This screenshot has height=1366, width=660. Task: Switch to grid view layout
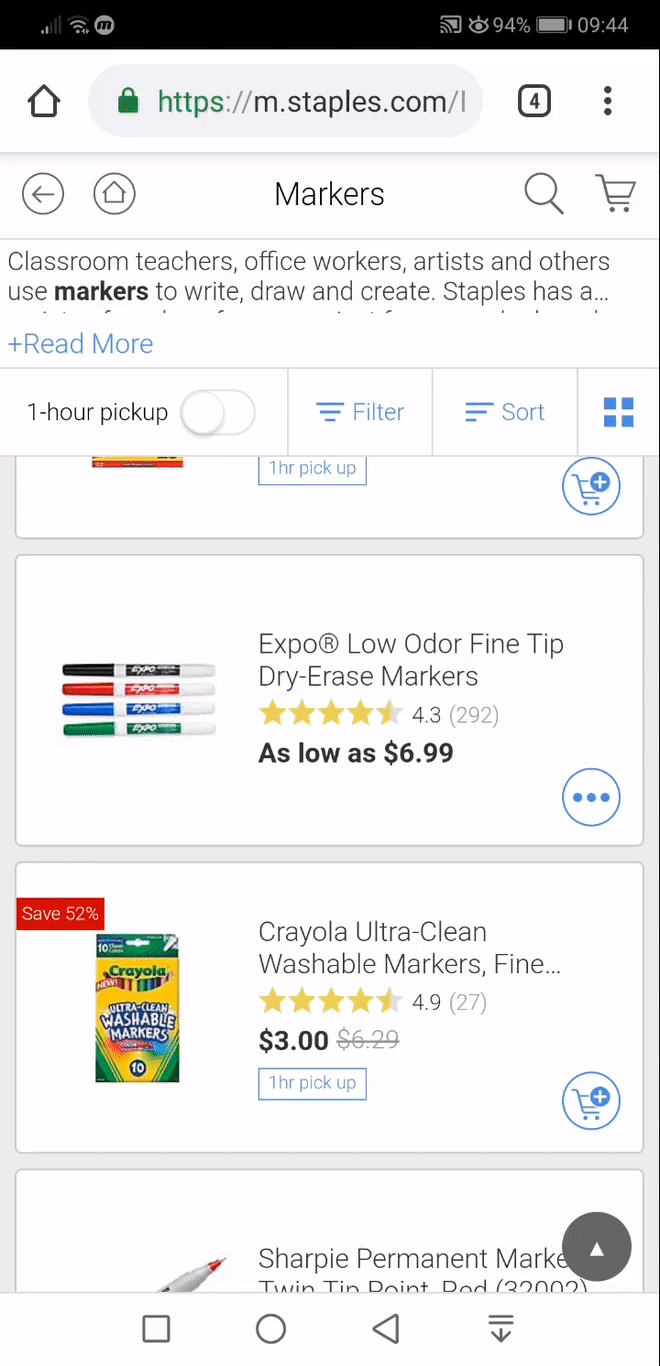tap(618, 412)
